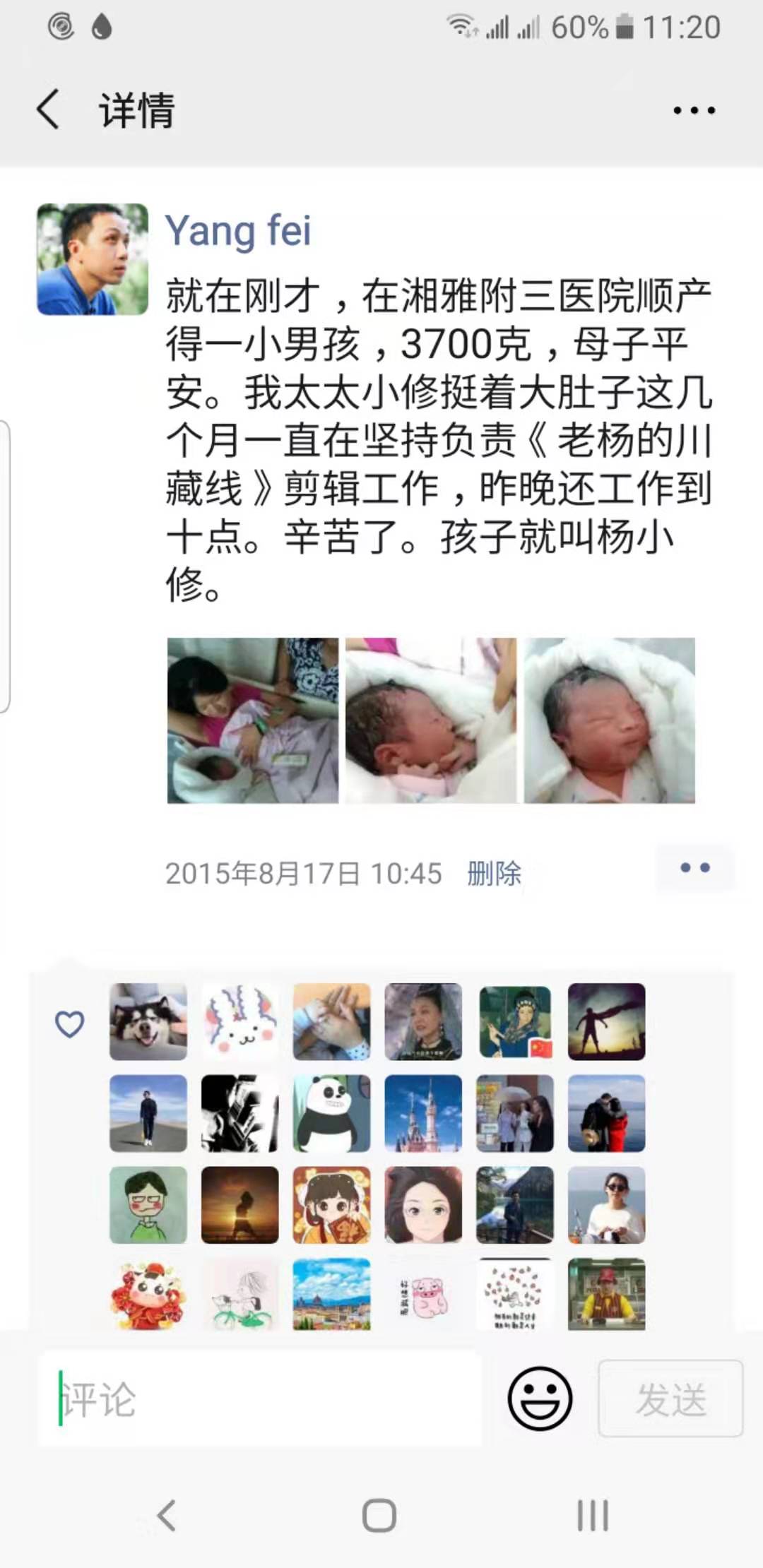Open the castle avatar liker
This screenshot has width=763, height=1568.
[x=423, y=1114]
